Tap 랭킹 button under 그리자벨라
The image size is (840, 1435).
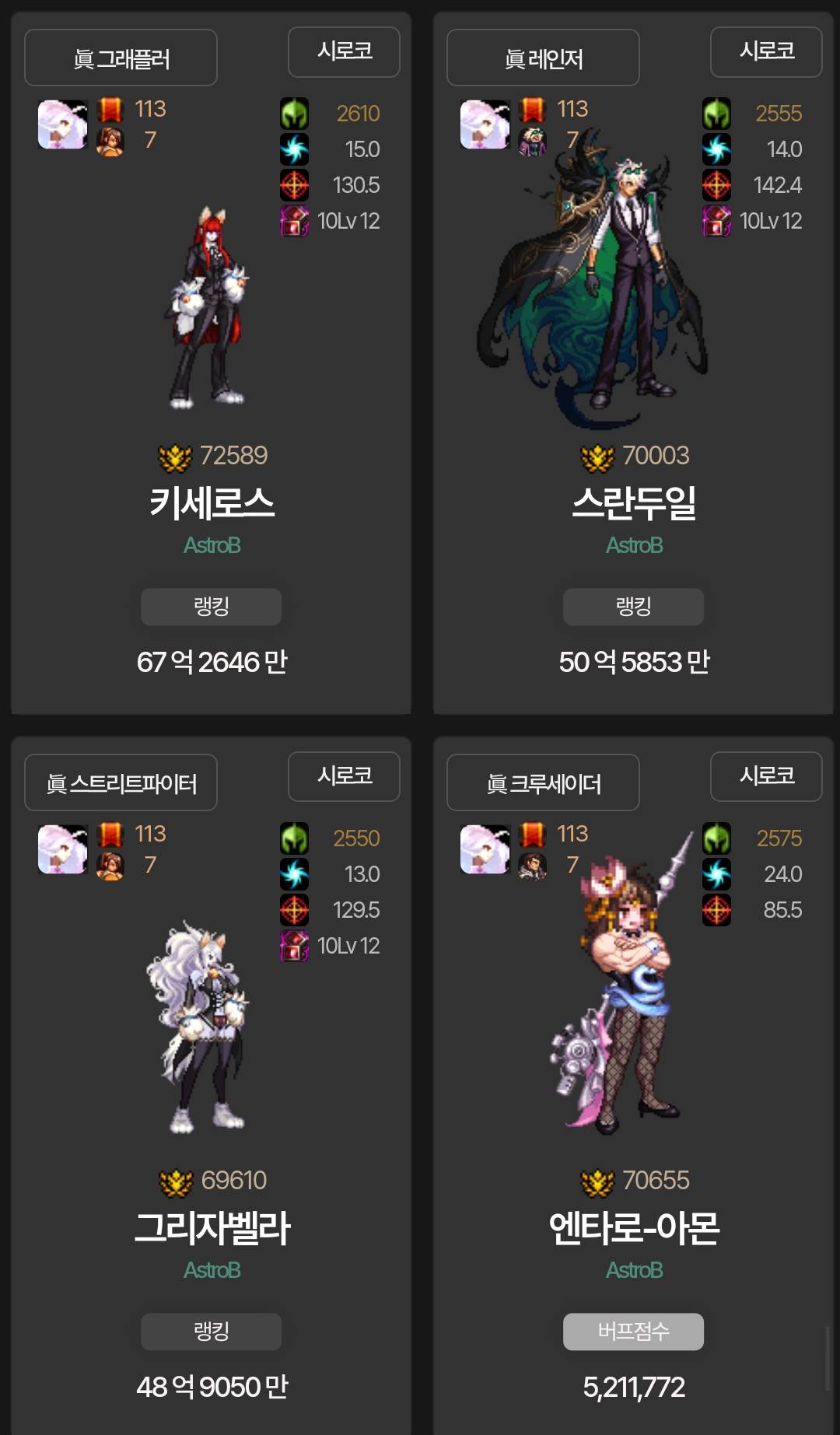[x=211, y=1332]
